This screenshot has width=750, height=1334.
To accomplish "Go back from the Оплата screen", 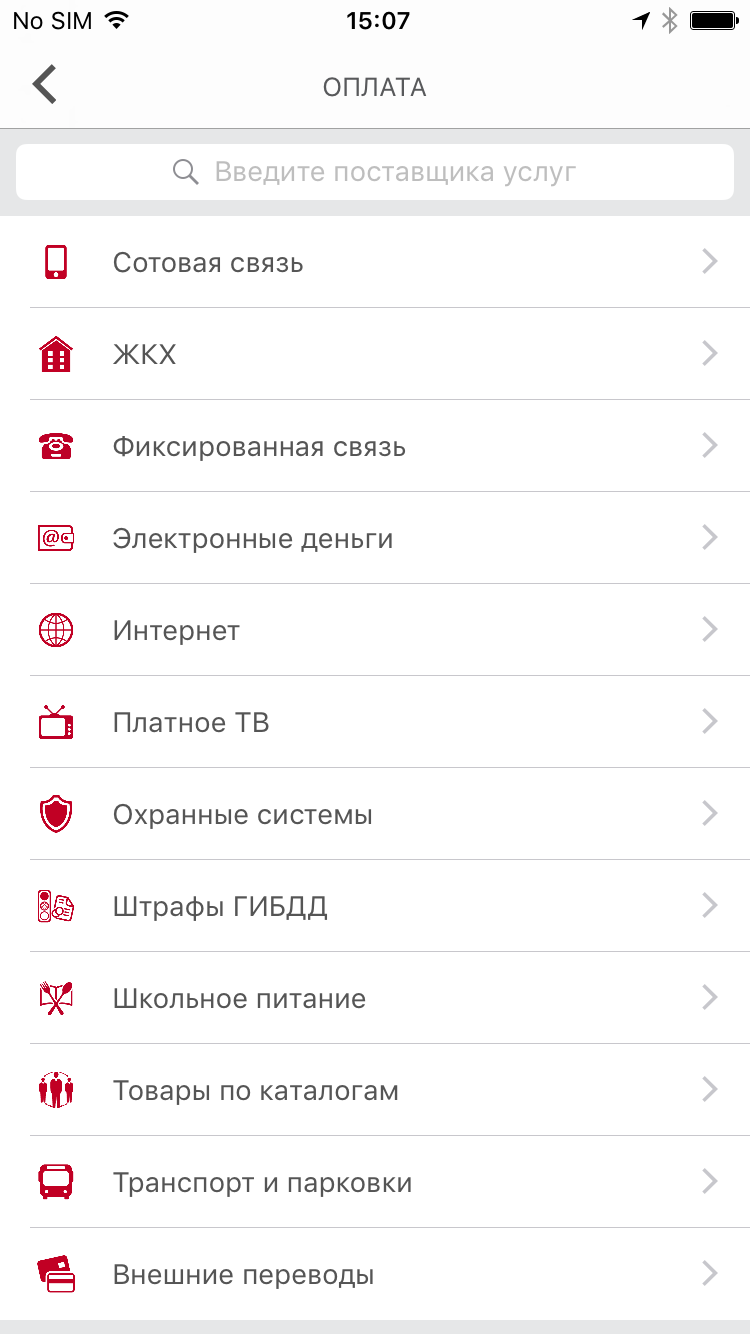I will click(x=45, y=86).
